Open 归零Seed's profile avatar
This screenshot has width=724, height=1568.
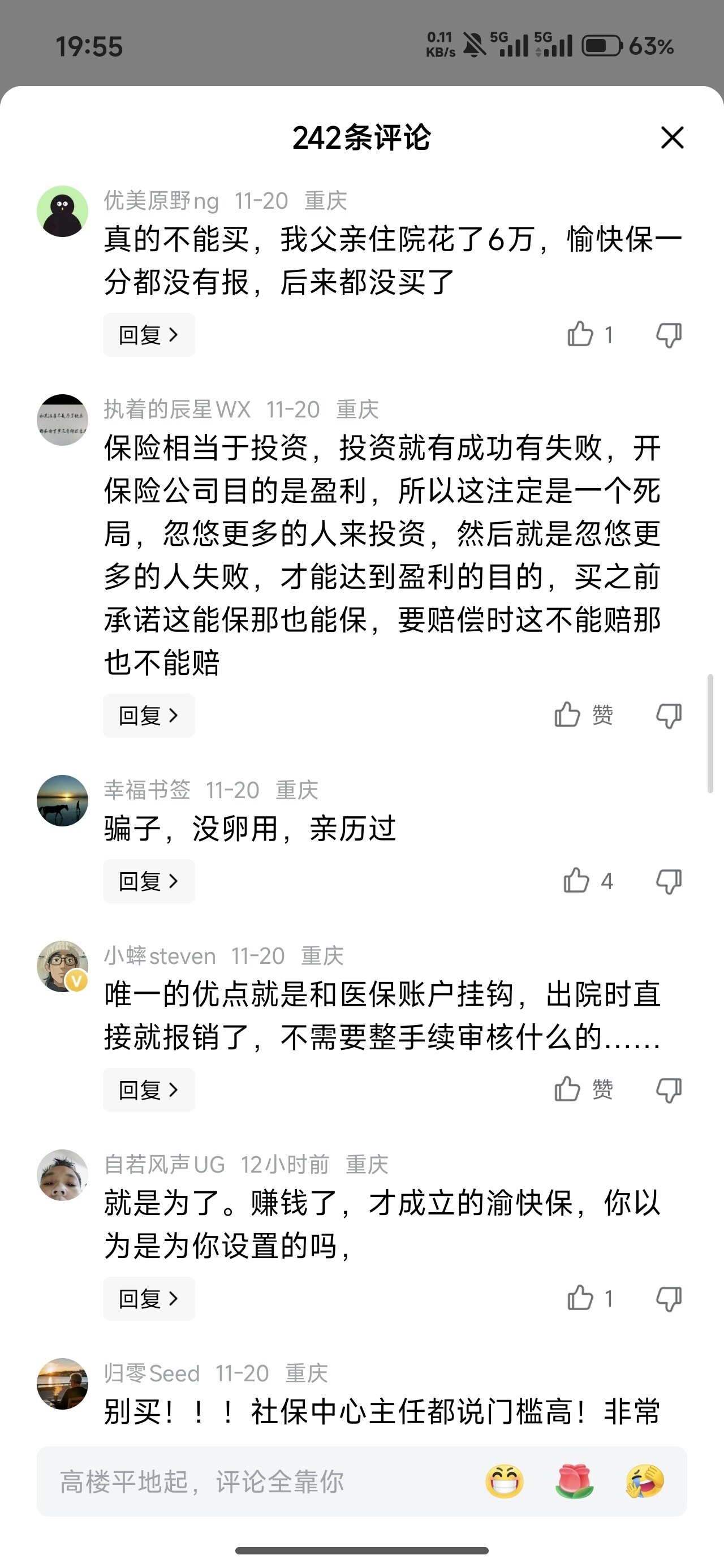coord(62,1384)
